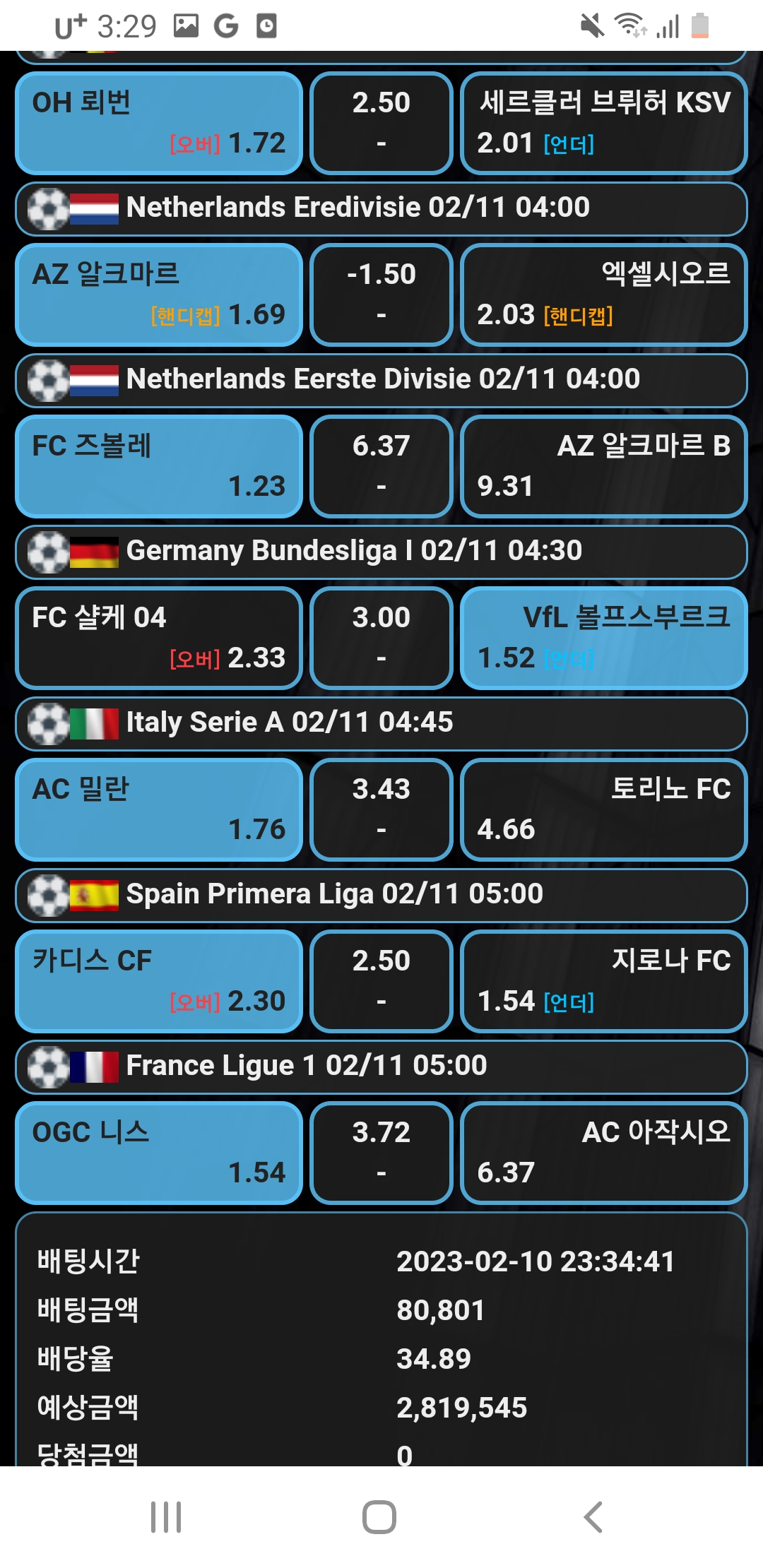The image size is (763, 1568).
Task: Tap the OH 뢰번 over 1.72 cell
Action: 159,123
